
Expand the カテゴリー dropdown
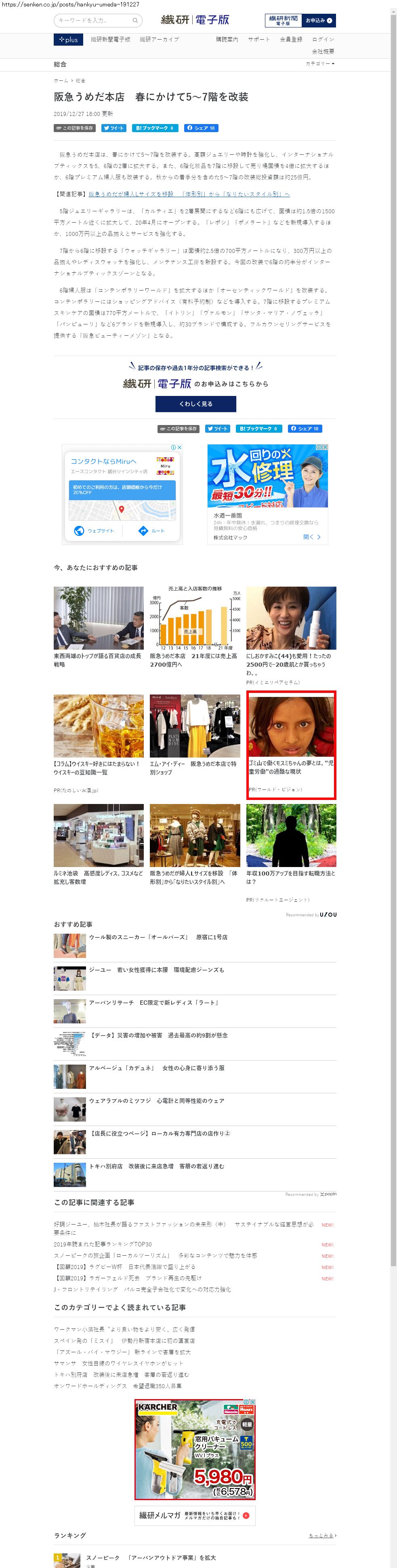pyautogui.click(x=320, y=63)
